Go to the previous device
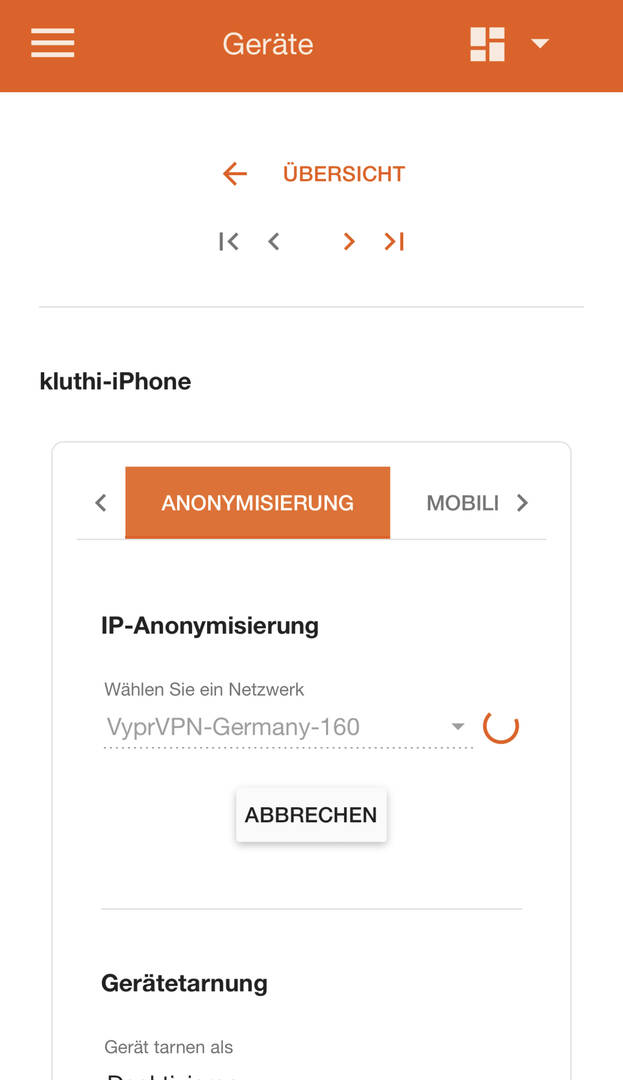623x1080 pixels. pyautogui.click(x=274, y=242)
